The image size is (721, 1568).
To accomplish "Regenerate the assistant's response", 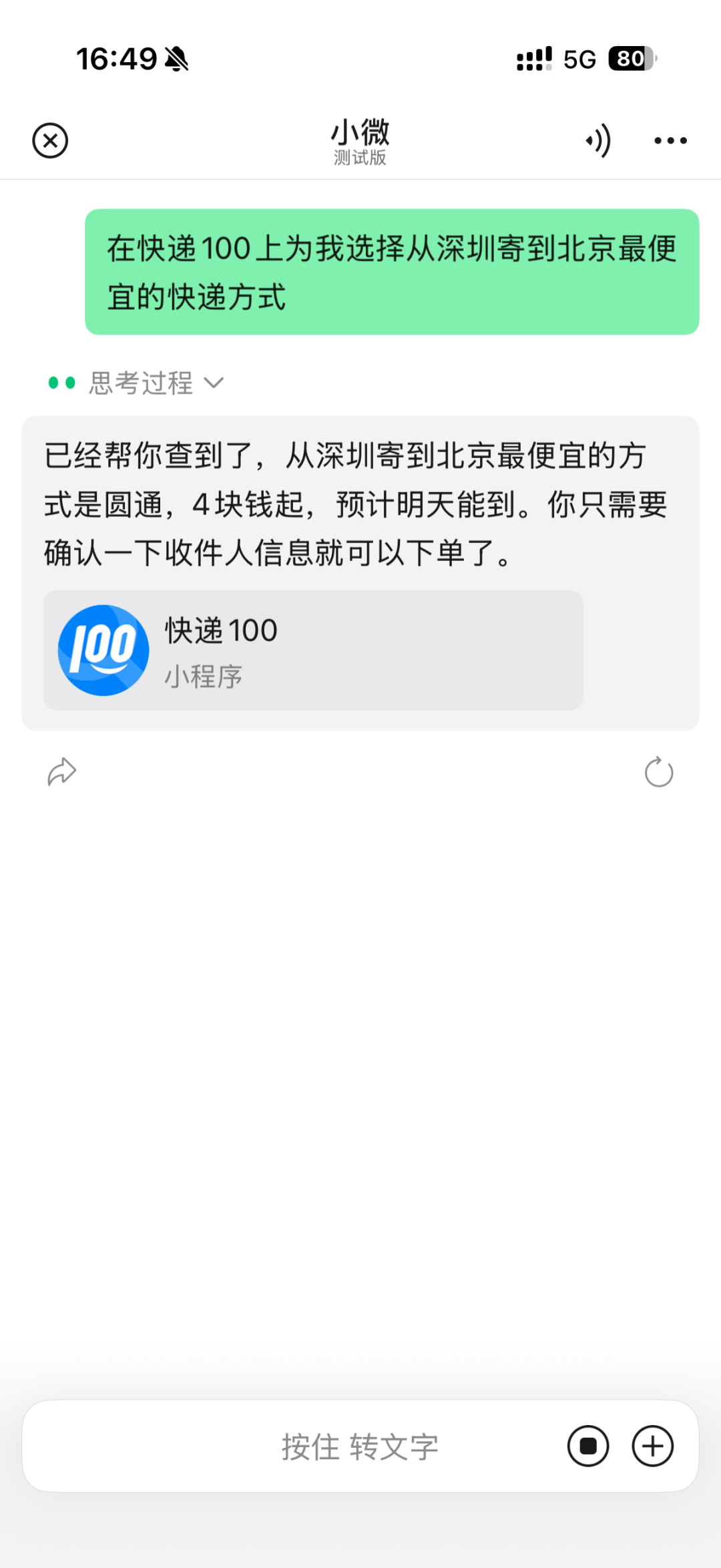I will coord(659,773).
